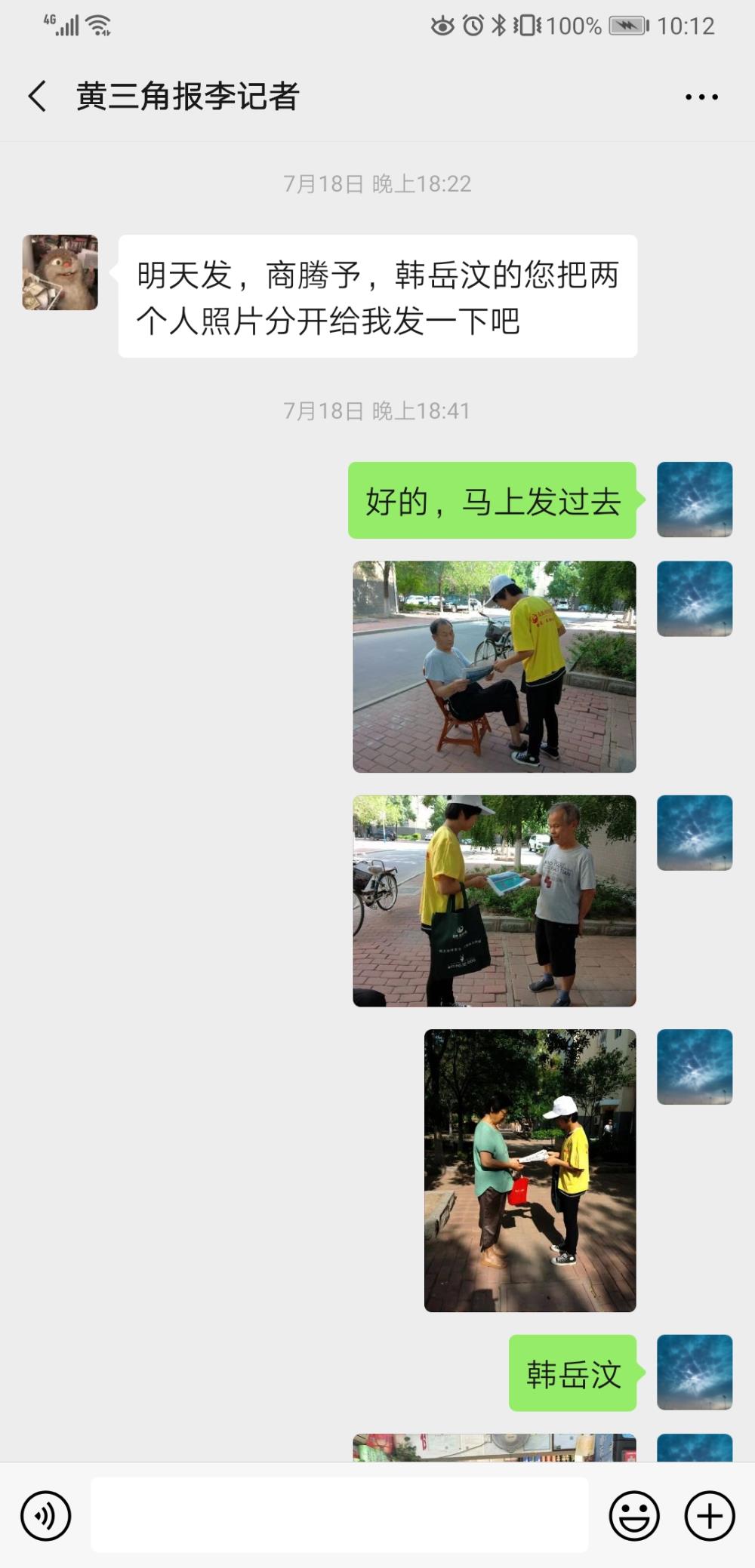Open the tall photo with woman in green
The width and height of the screenshot is (755, 1568).
[530, 1170]
